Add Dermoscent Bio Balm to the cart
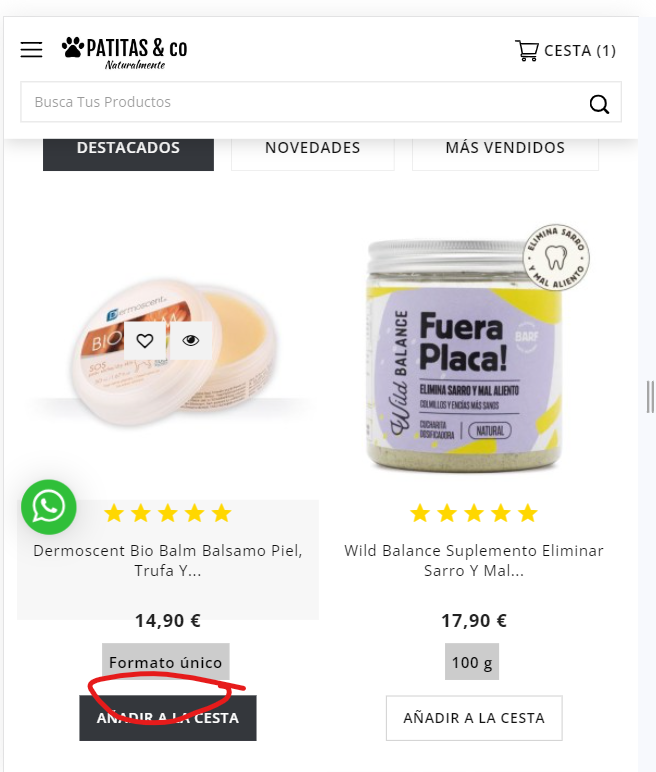 (168, 718)
